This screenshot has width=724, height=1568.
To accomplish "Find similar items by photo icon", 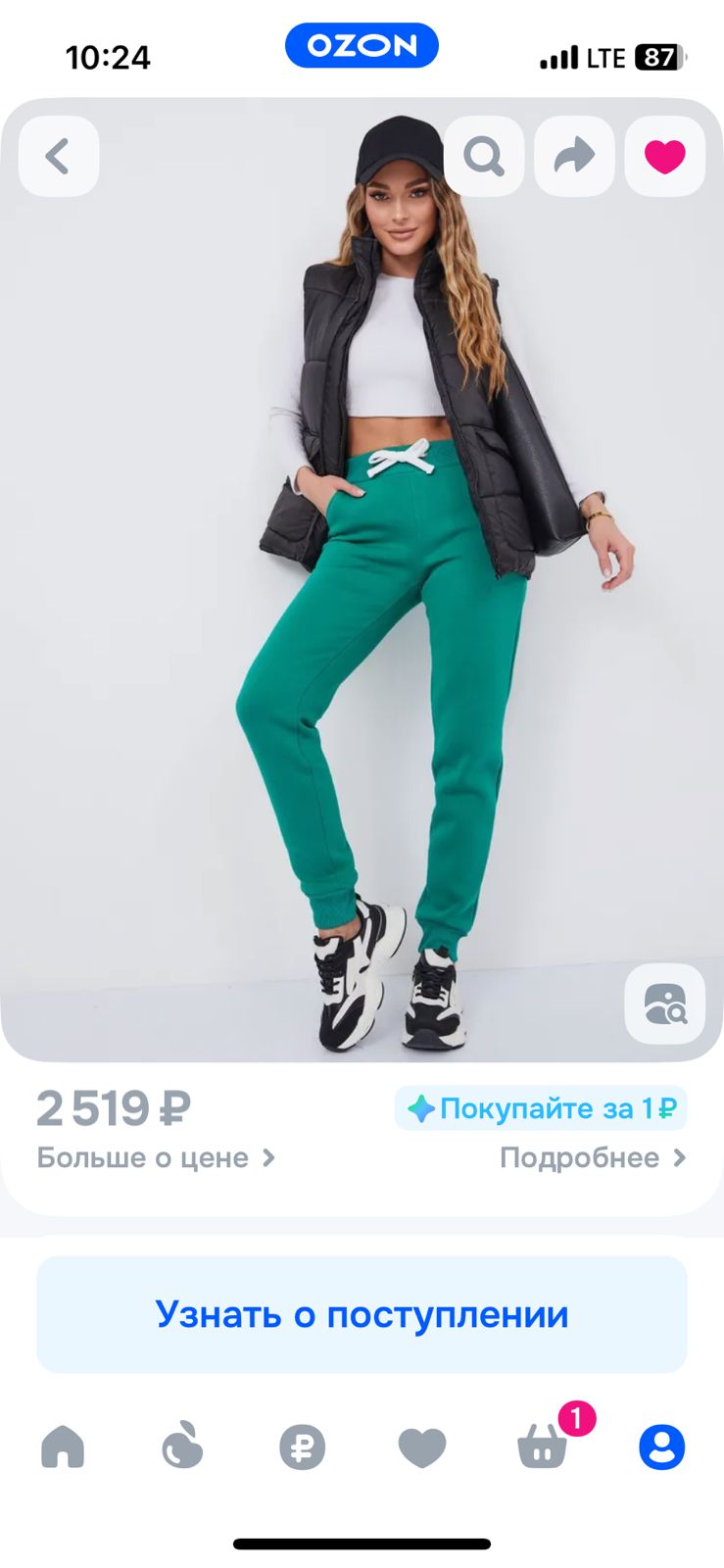I will click(664, 1004).
